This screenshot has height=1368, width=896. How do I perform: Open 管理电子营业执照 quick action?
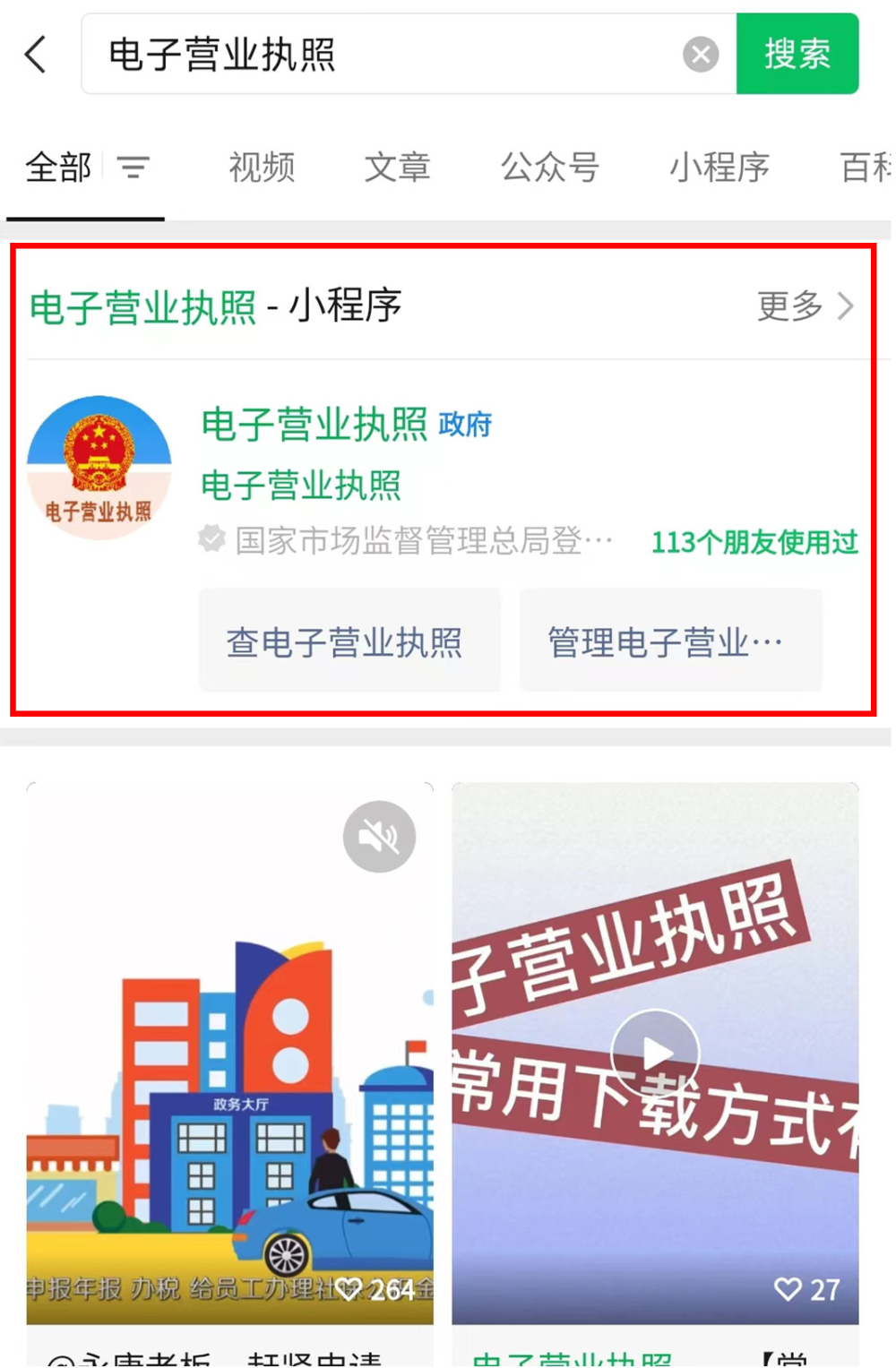(669, 641)
